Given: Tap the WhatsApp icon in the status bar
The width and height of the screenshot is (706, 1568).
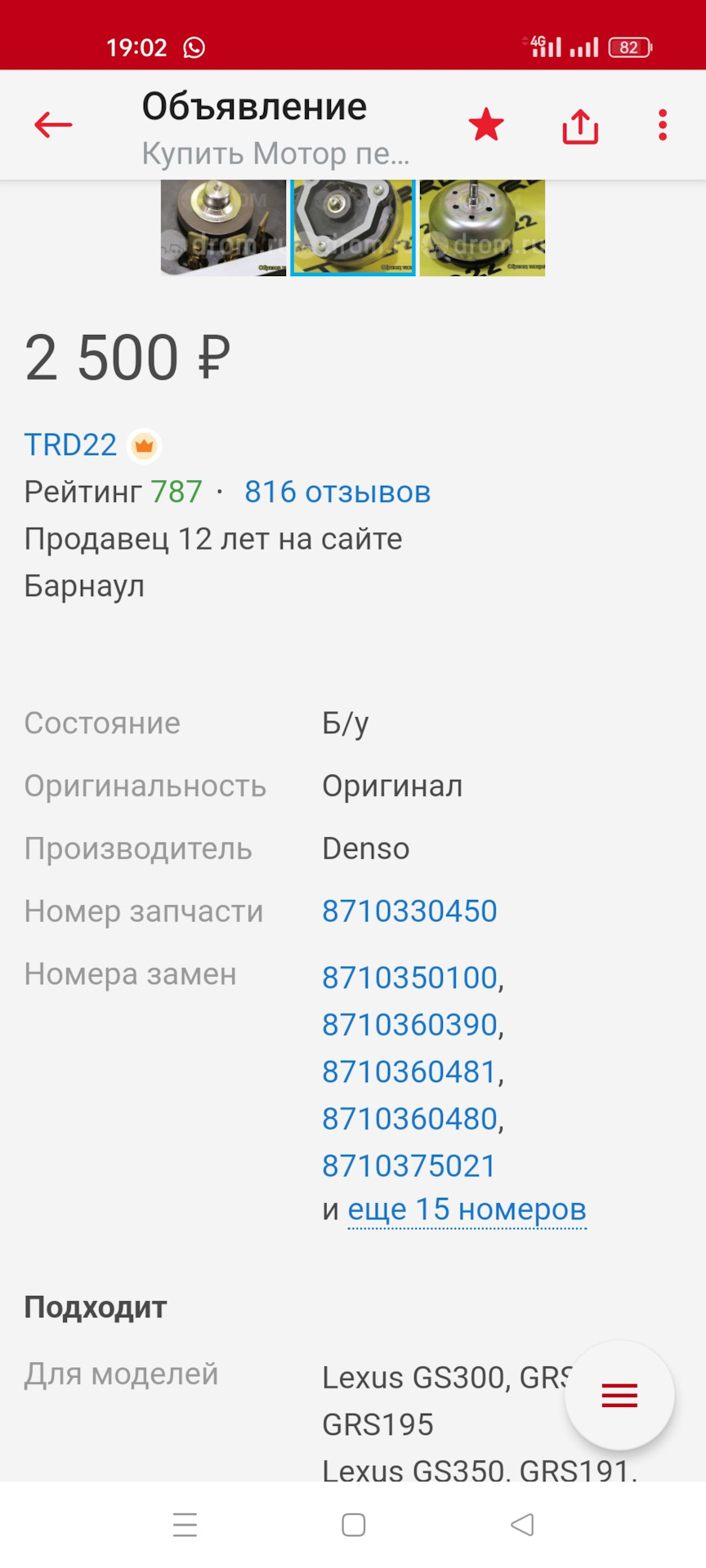Looking at the screenshot, I should 193,47.
